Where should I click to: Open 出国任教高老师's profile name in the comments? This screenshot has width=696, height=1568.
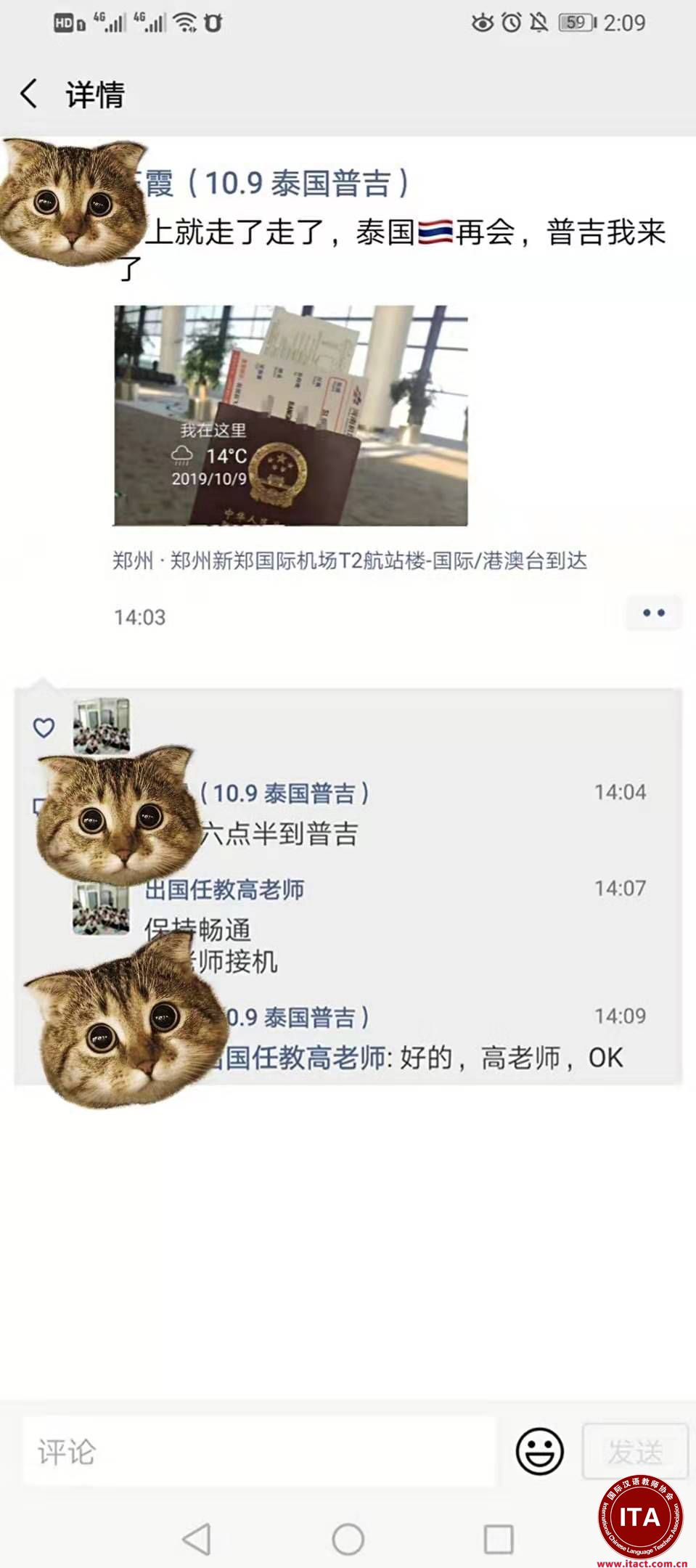[224, 889]
